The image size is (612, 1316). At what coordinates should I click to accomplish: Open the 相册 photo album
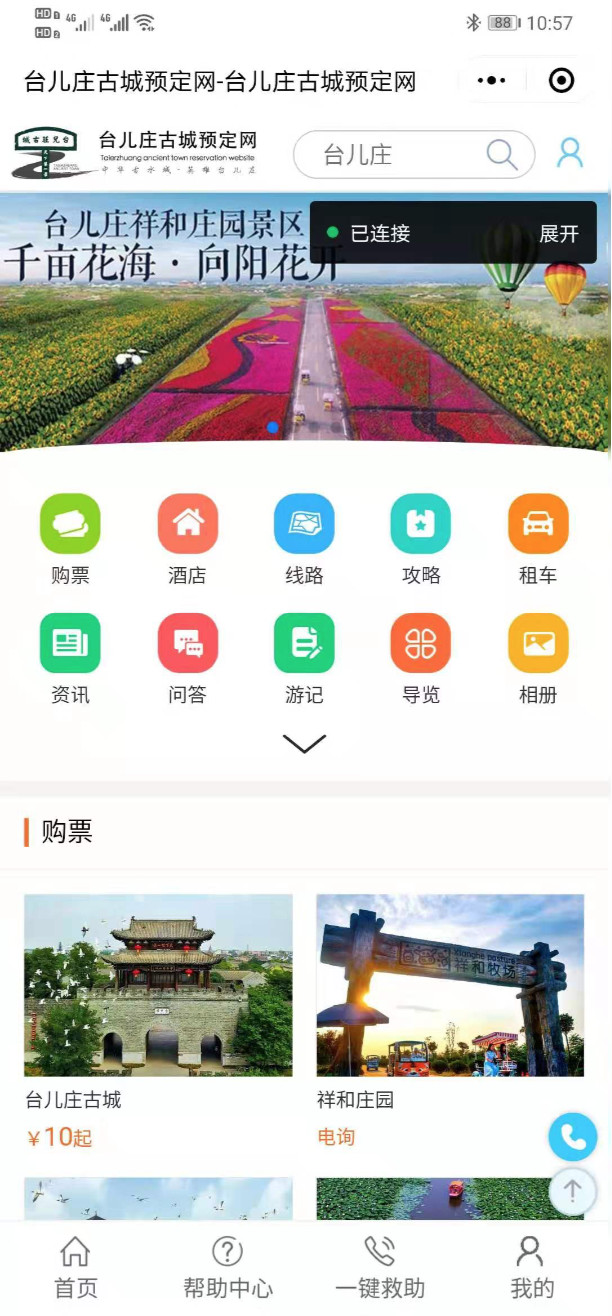(538, 643)
